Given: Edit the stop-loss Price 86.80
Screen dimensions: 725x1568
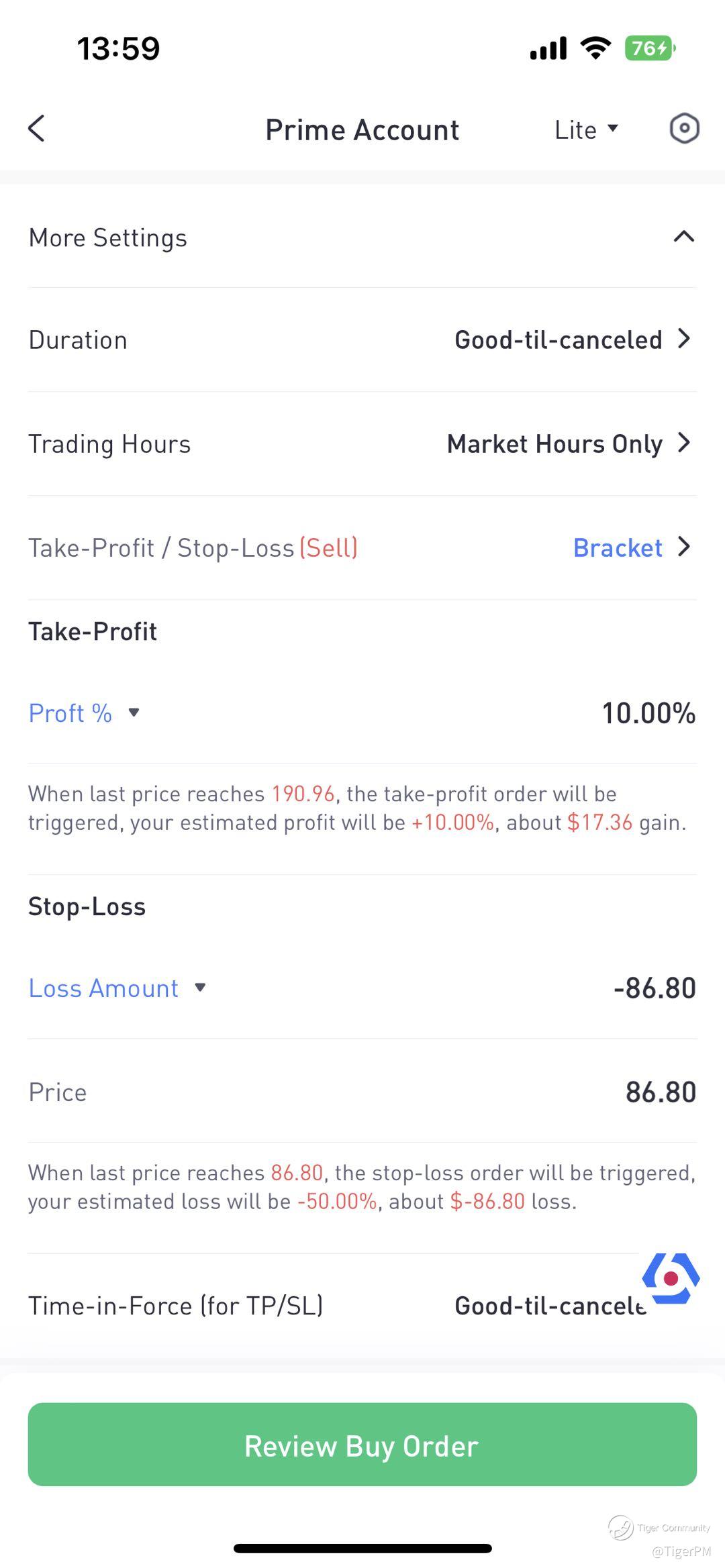Looking at the screenshot, I should 660,1092.
